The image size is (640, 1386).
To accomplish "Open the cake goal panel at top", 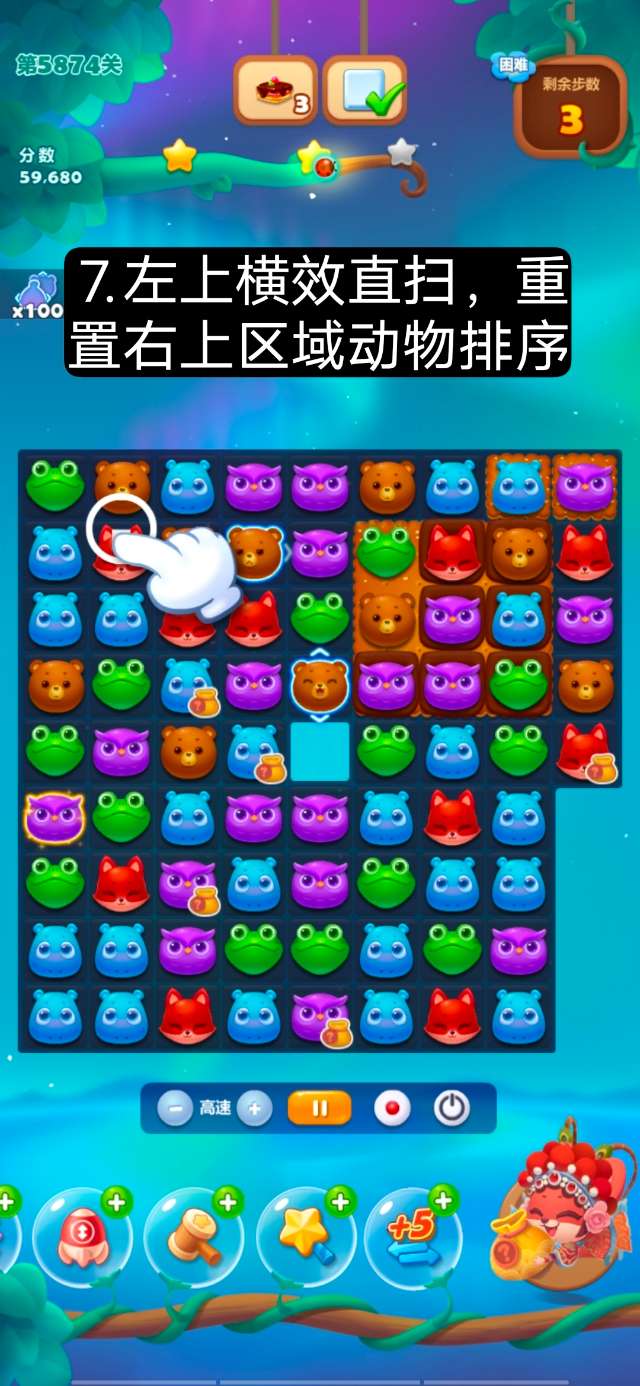I will tap(276, 91).
